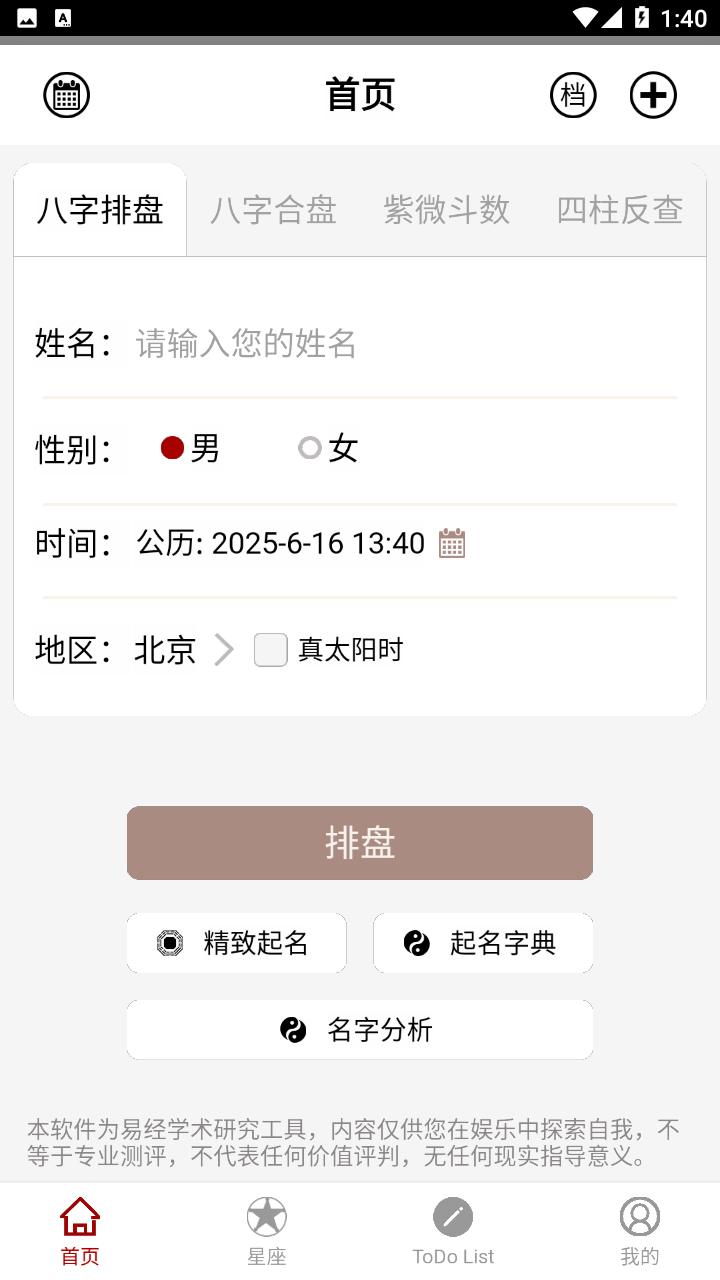Select the 八字排盘 tab

click(x=100, y=210)
